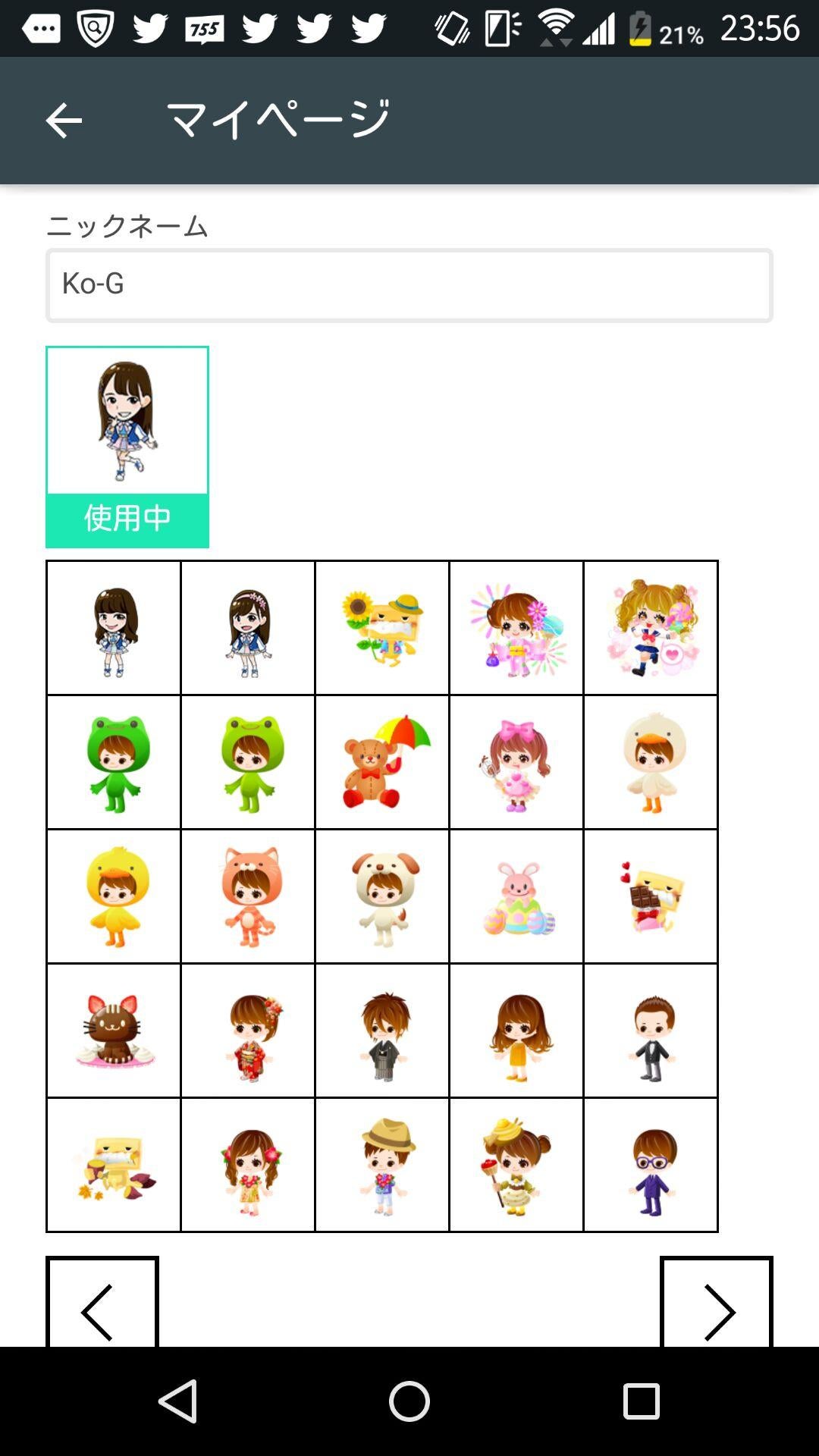Choose the boy in fedora hat avatar
This screenshot has height=1456, width=819.
(x=382, y=1165)
